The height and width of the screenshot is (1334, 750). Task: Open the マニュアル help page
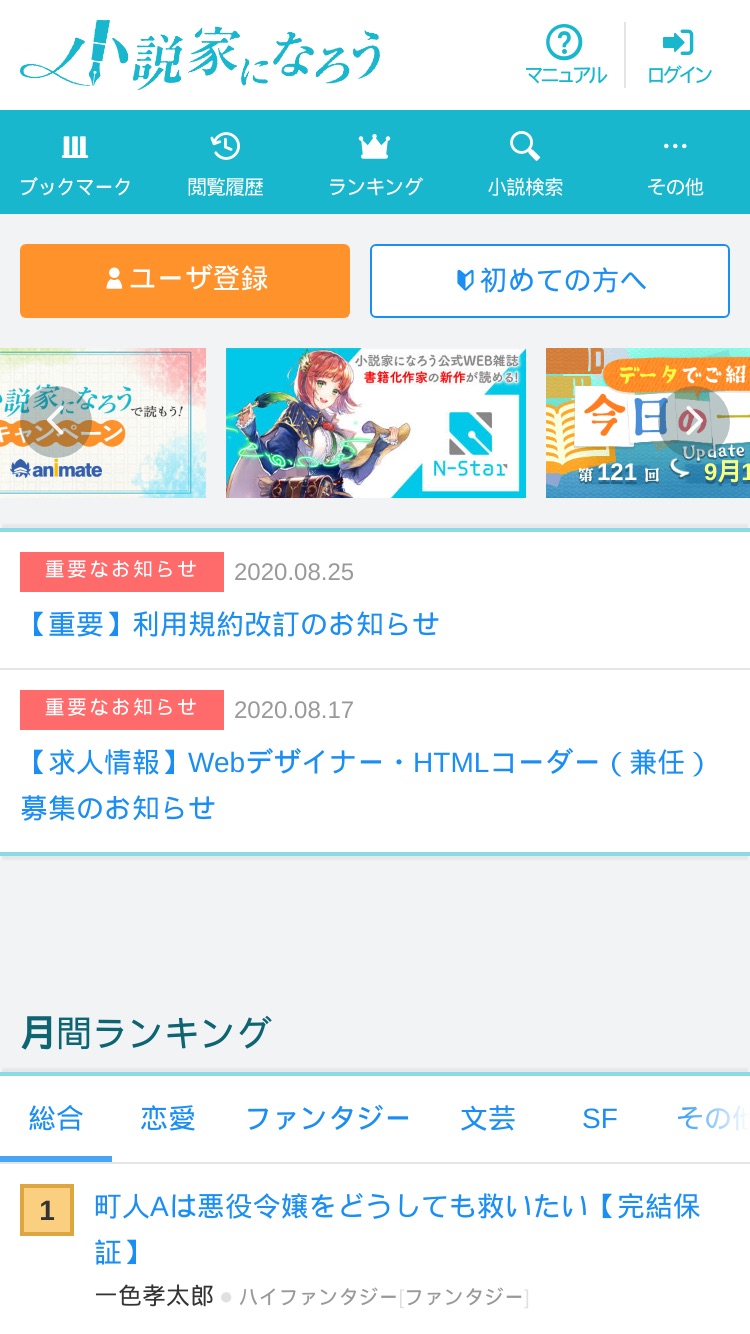[x=565, y=55]
